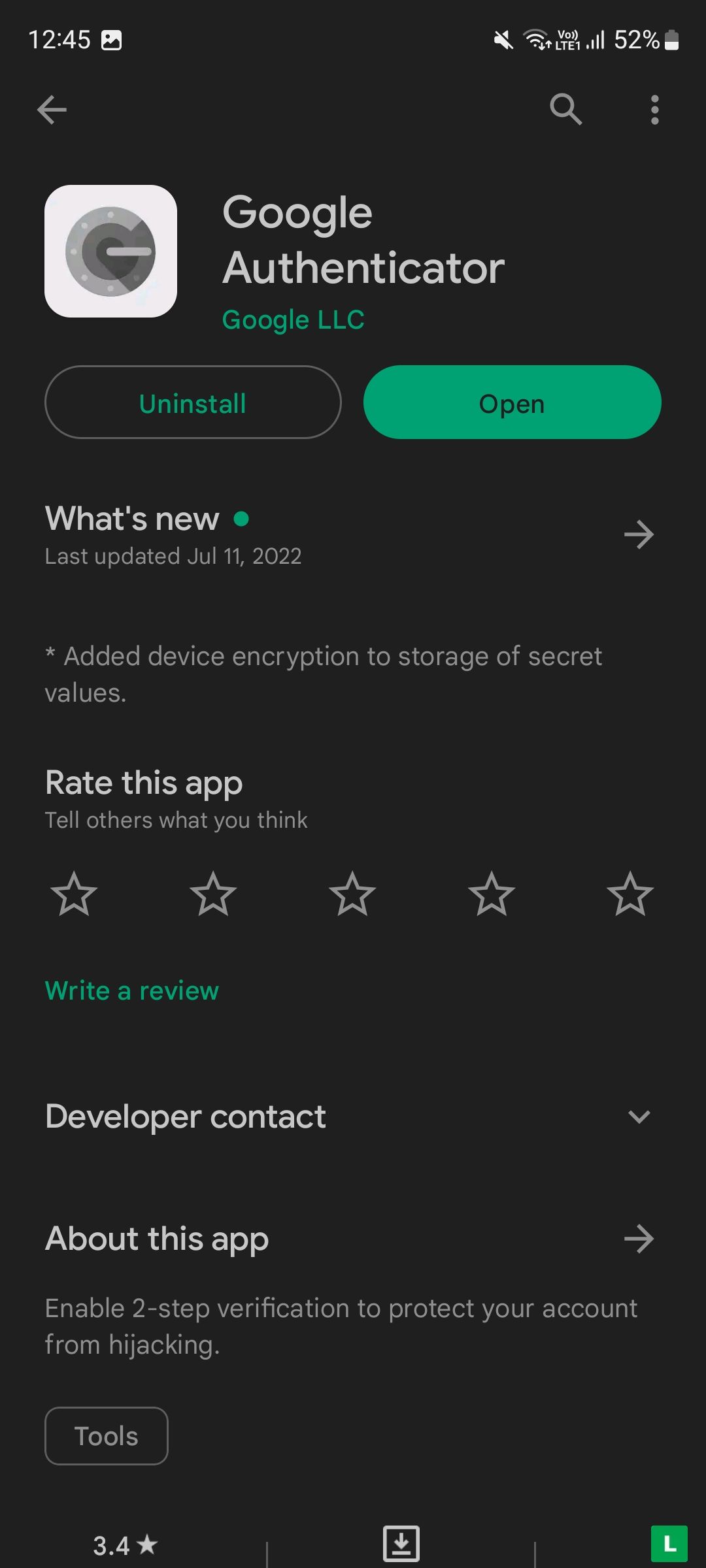Open About this app via its arrow icon
The width and height of the screenshot is (706, 1568).
click(x=639, y=1238)
